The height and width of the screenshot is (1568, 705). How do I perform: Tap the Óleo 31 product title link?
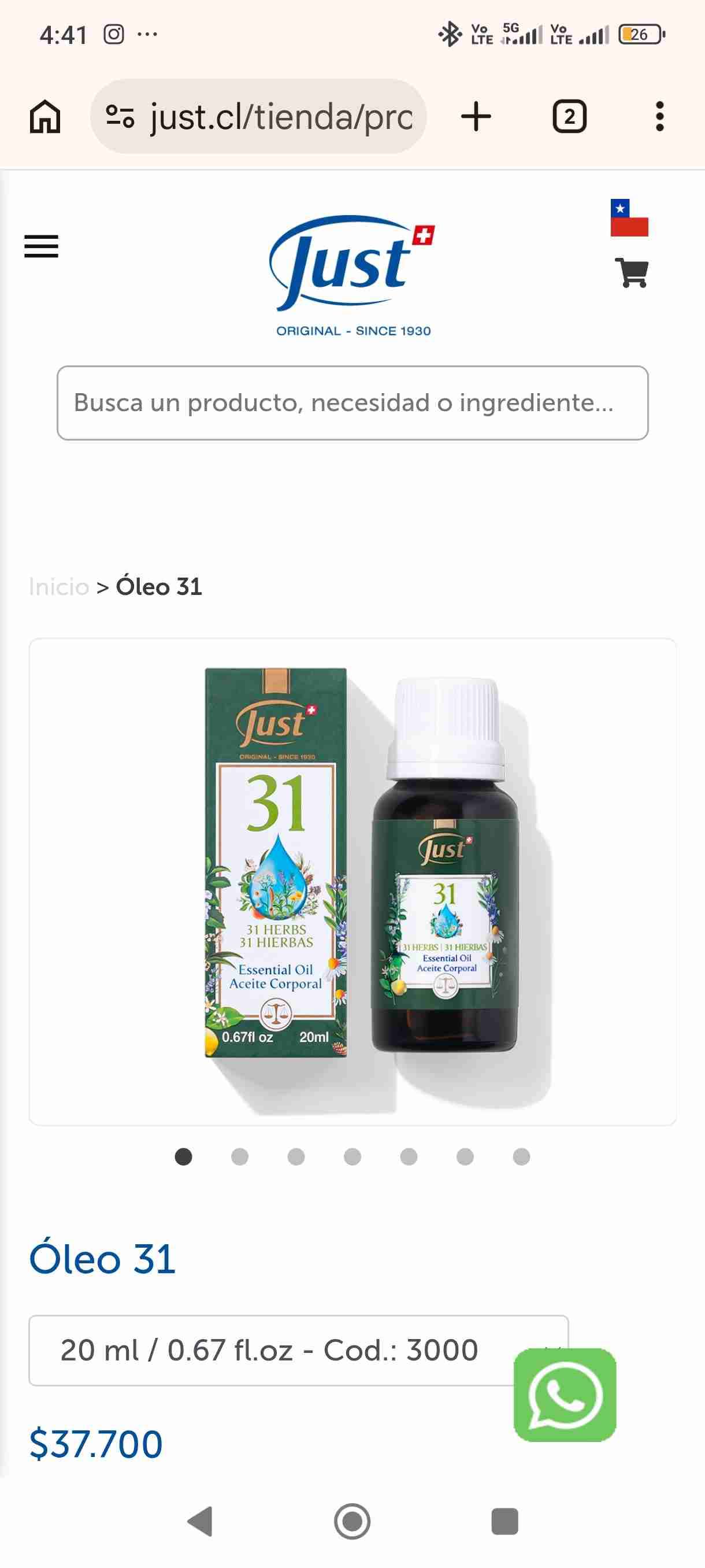[x=102, y=1255]
